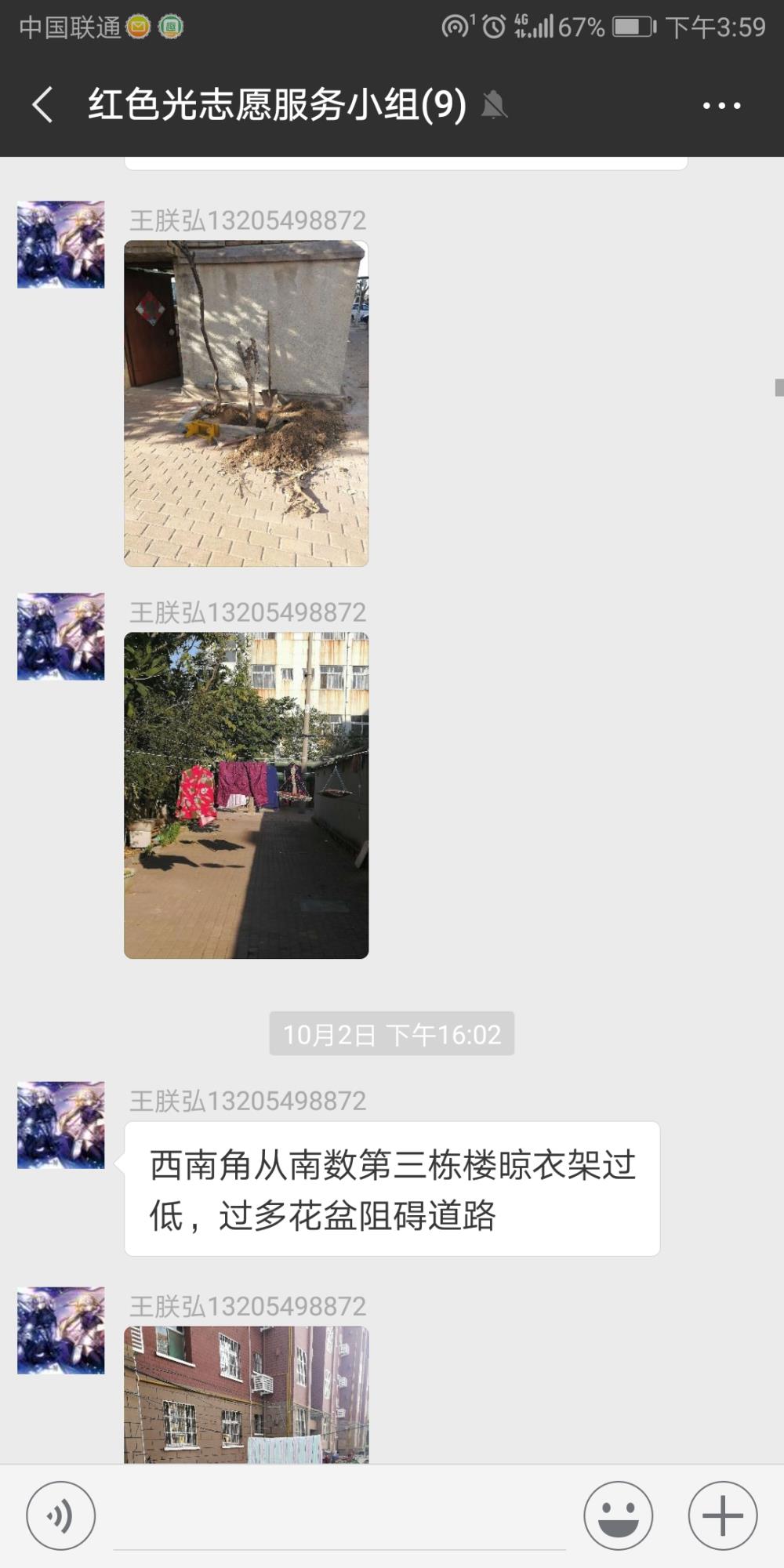Switch to voice message input
This screenshot has width=784, height=1568.
click(x=61, y=1515)
